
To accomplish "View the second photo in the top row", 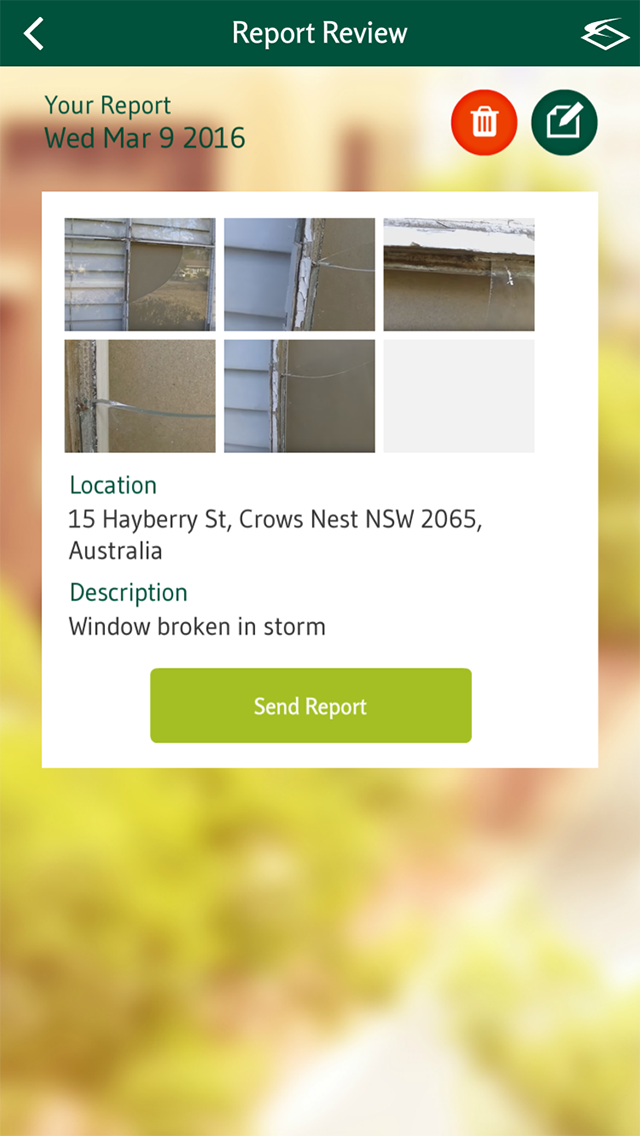I will 299,275.
